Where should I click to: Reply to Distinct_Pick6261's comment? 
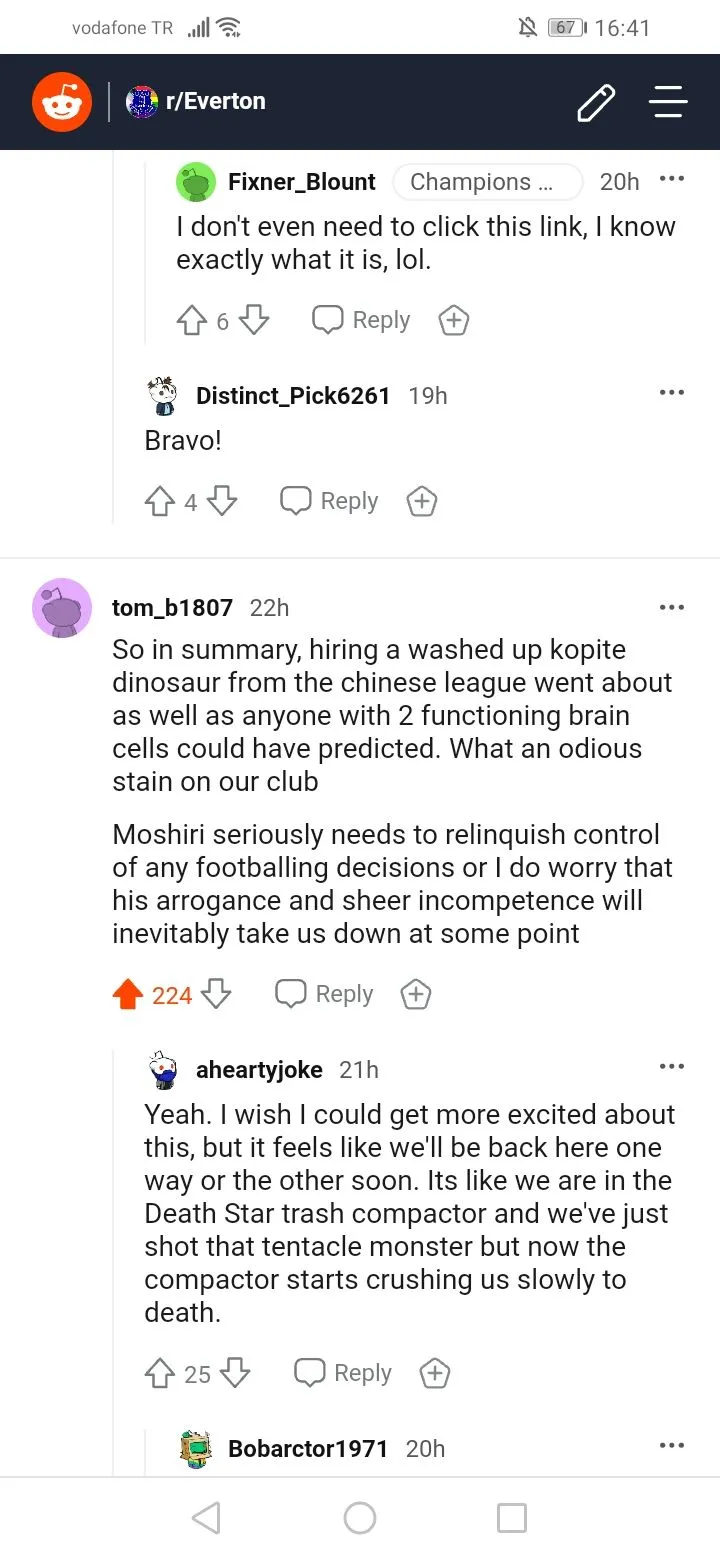click(x=330, y=501)
